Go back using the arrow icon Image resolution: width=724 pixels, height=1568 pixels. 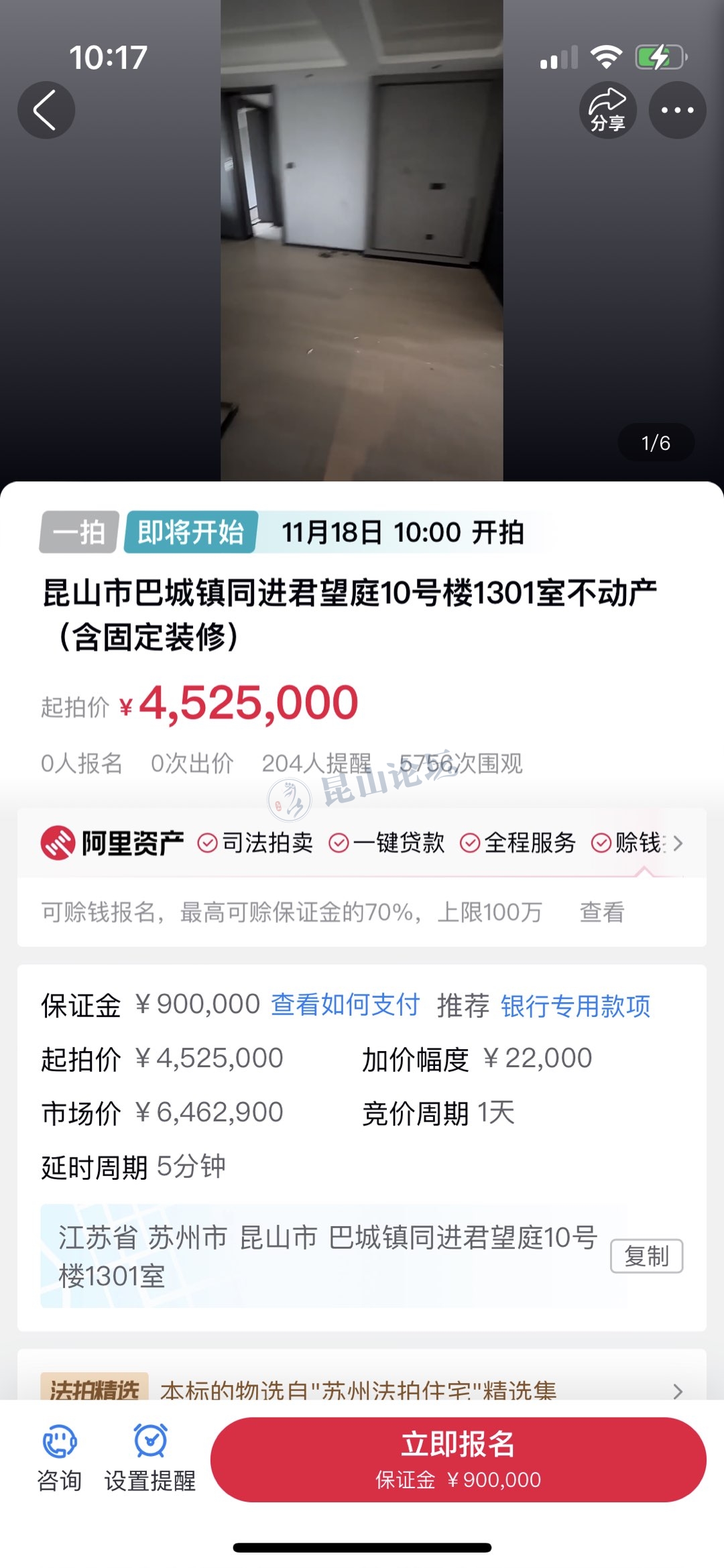pyautogui.click(x=46, y=111)
